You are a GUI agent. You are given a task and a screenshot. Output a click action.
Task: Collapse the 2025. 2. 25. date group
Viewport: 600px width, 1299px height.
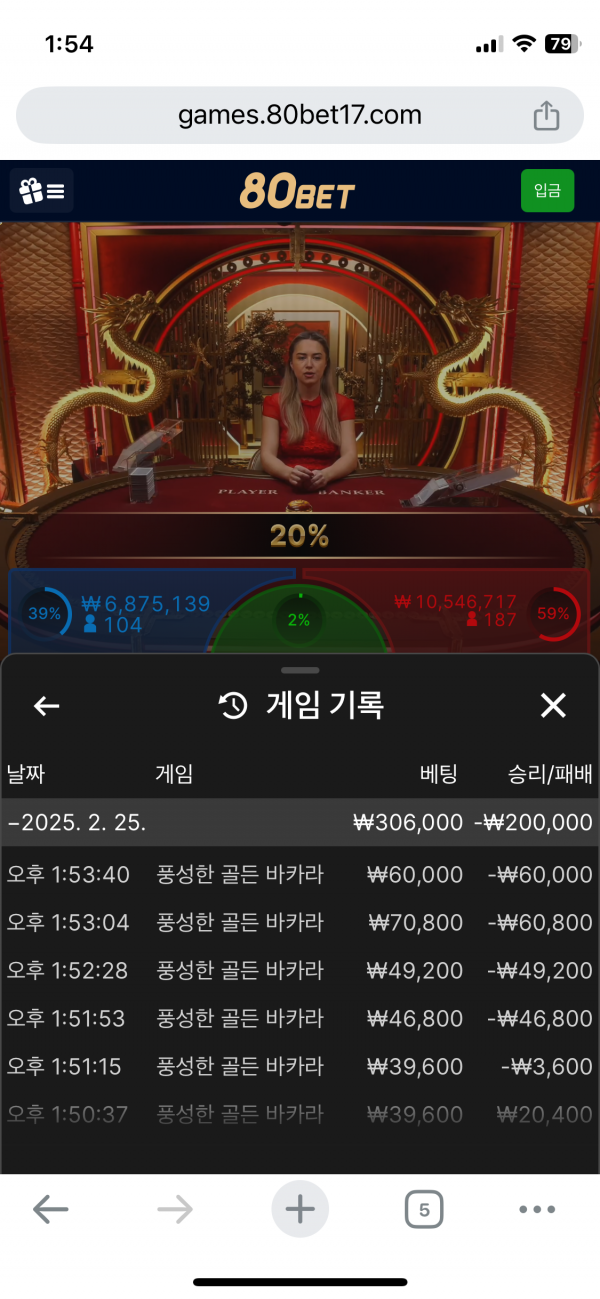pos(300,822)
